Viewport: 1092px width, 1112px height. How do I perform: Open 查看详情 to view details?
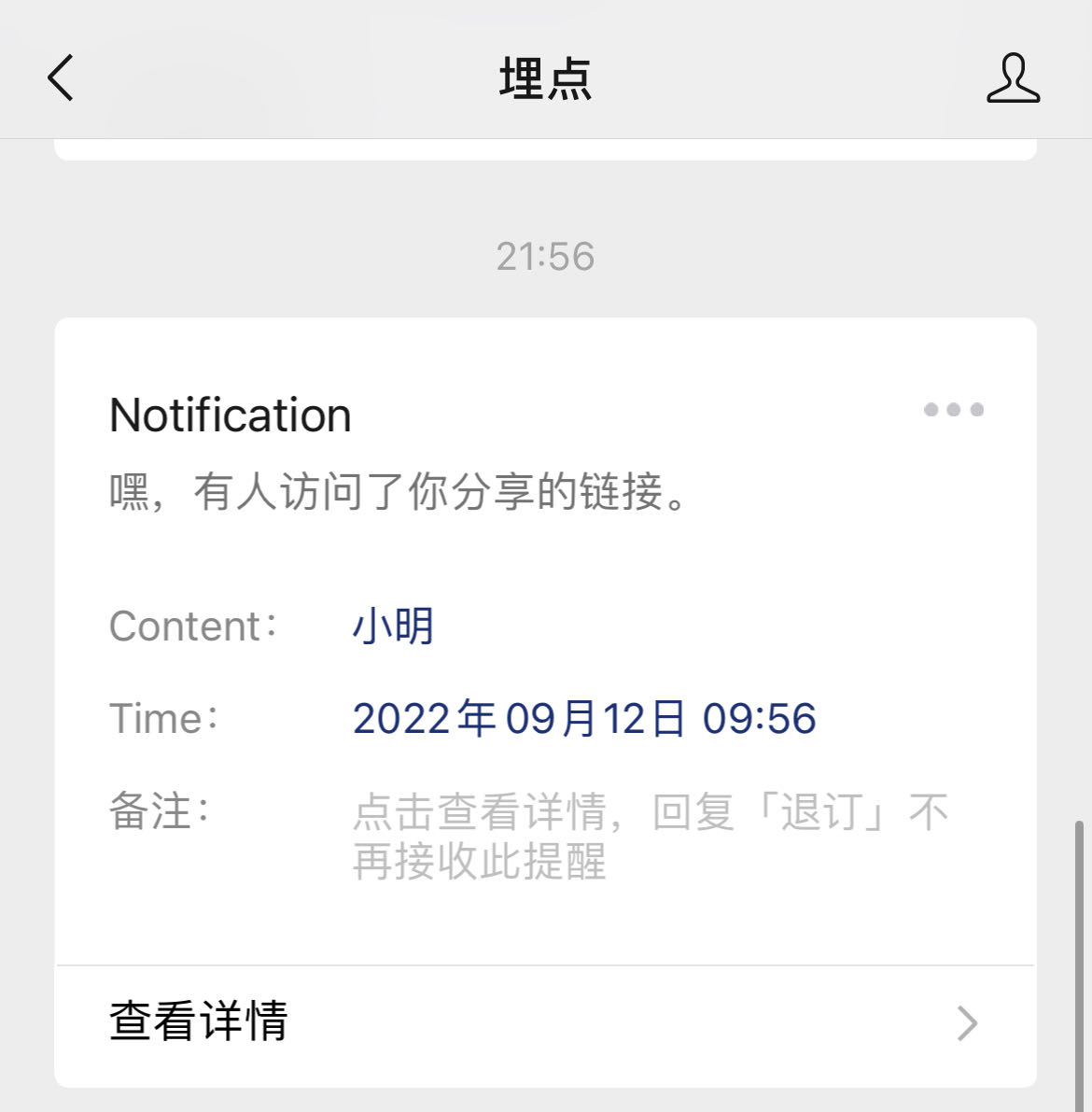545,1022
